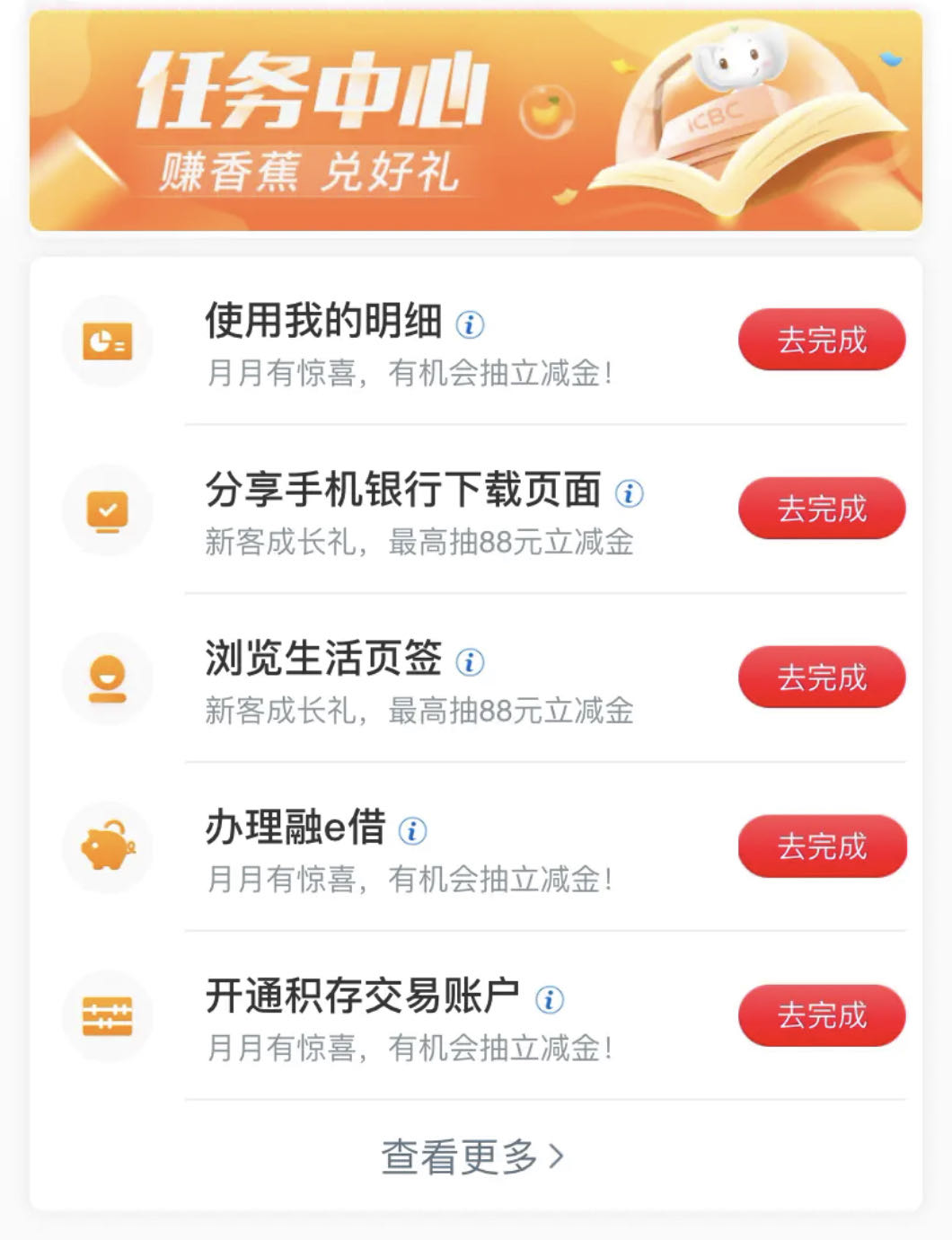This screenshot has width=952, height=1240.
Task: Open the 任务中心 banner
Action: click(x=476, y=121)
